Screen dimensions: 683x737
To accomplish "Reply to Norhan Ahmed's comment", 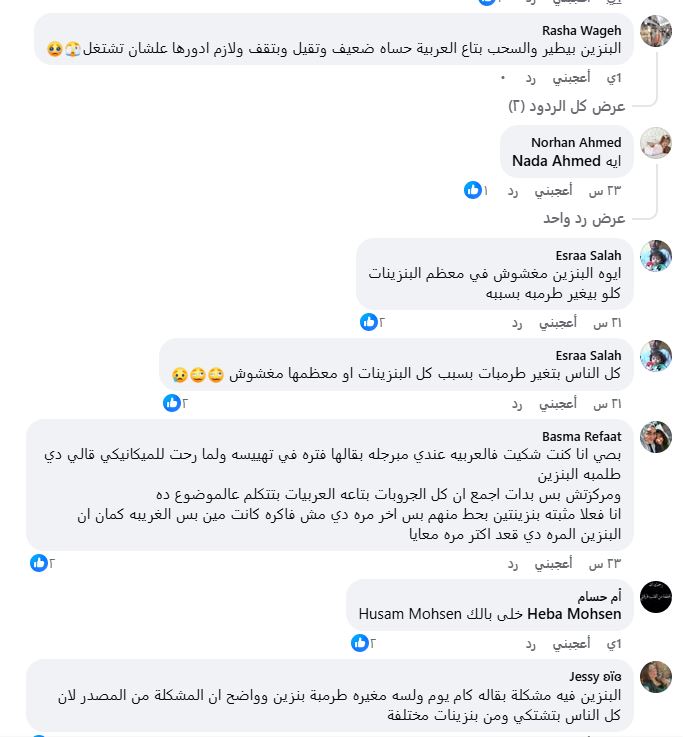I will tap(512, 190).
